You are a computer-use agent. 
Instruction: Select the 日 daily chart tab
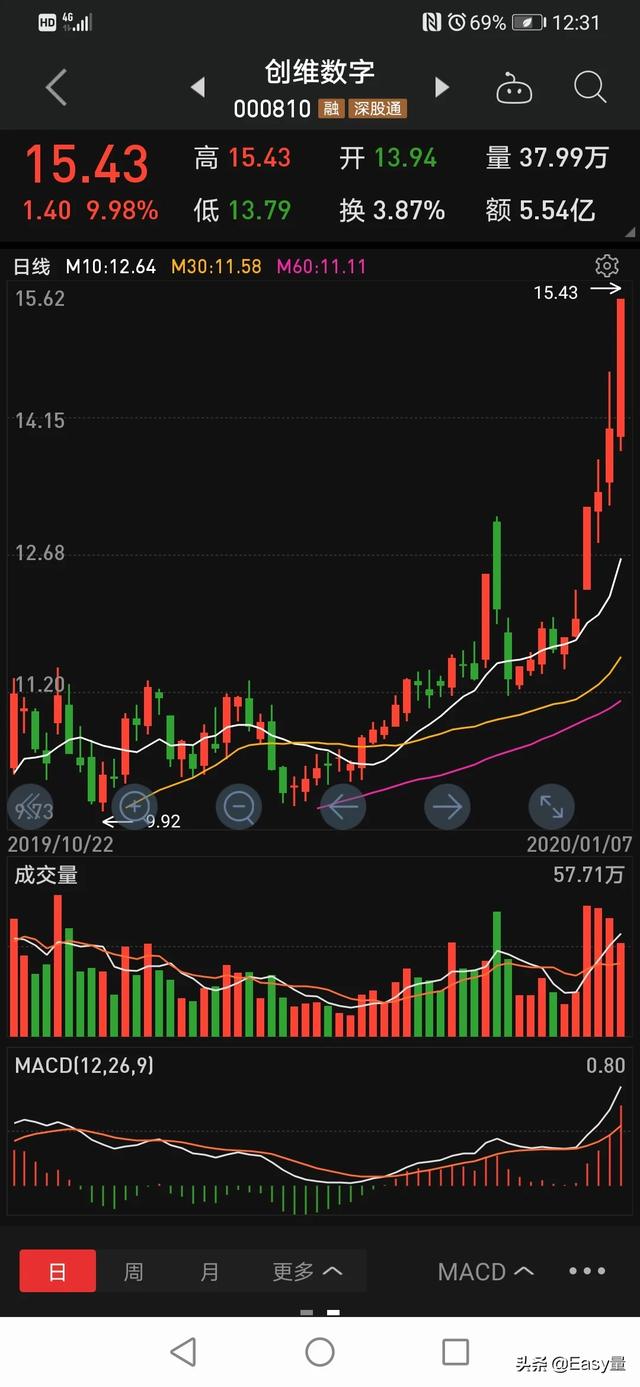(58, 1272)
